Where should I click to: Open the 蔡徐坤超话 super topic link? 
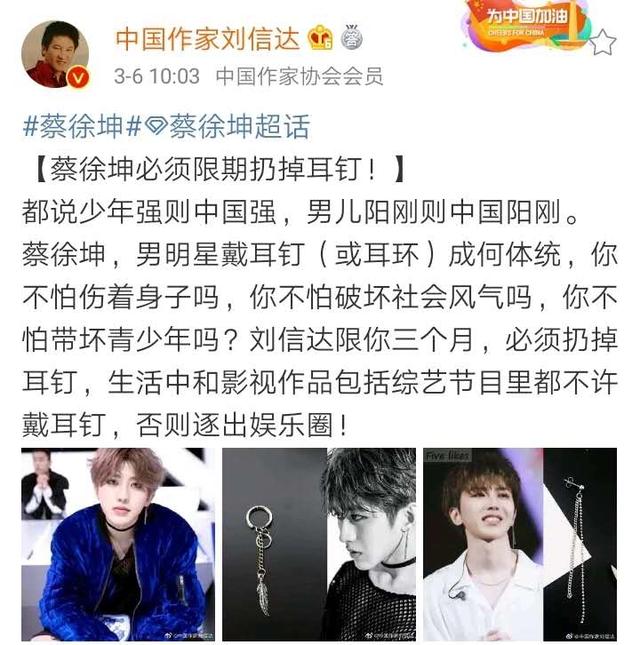click(x=227, y=127)
